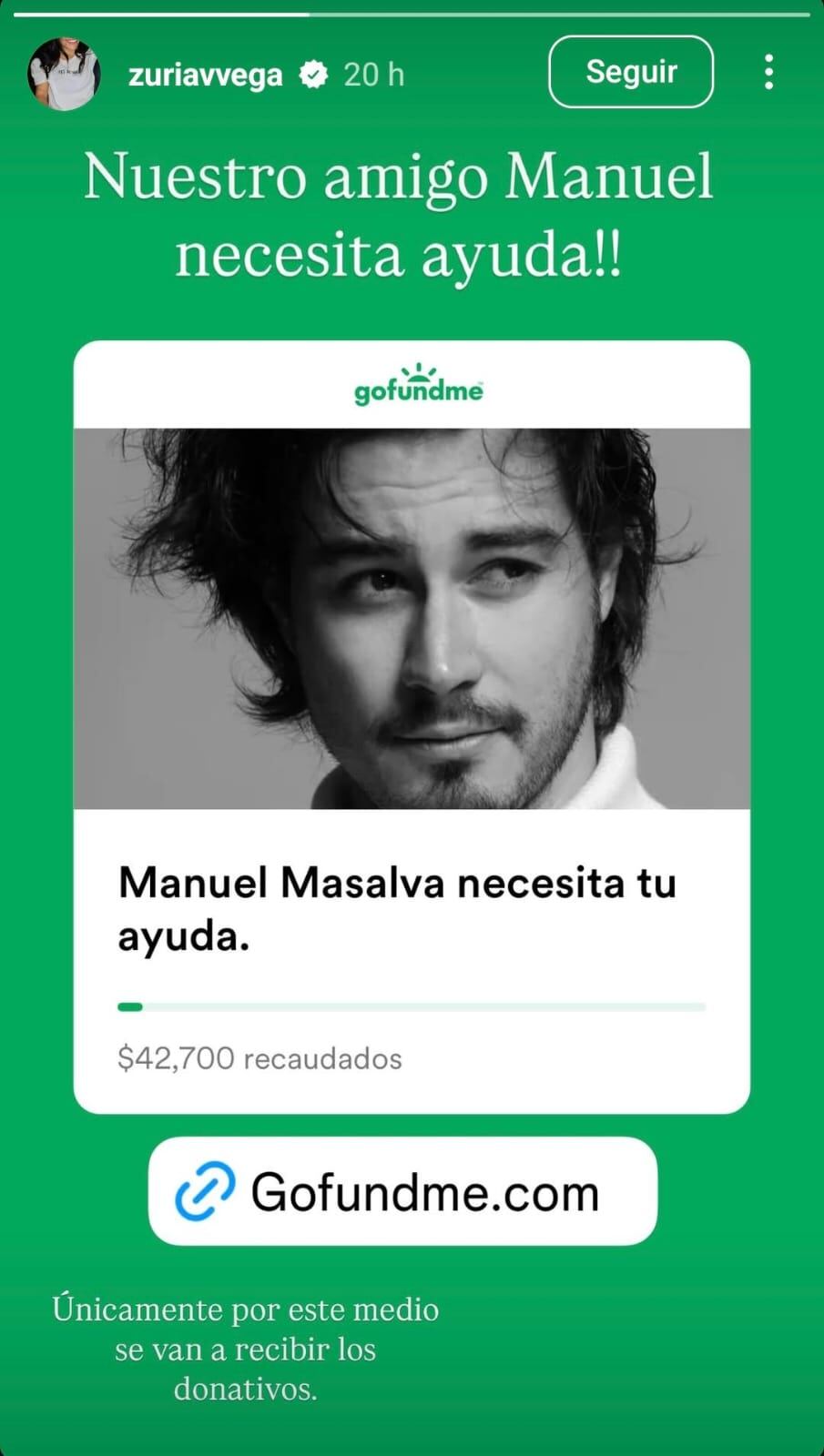
Task: Click the rounded white link sticker container
Action: [406, 1190]
